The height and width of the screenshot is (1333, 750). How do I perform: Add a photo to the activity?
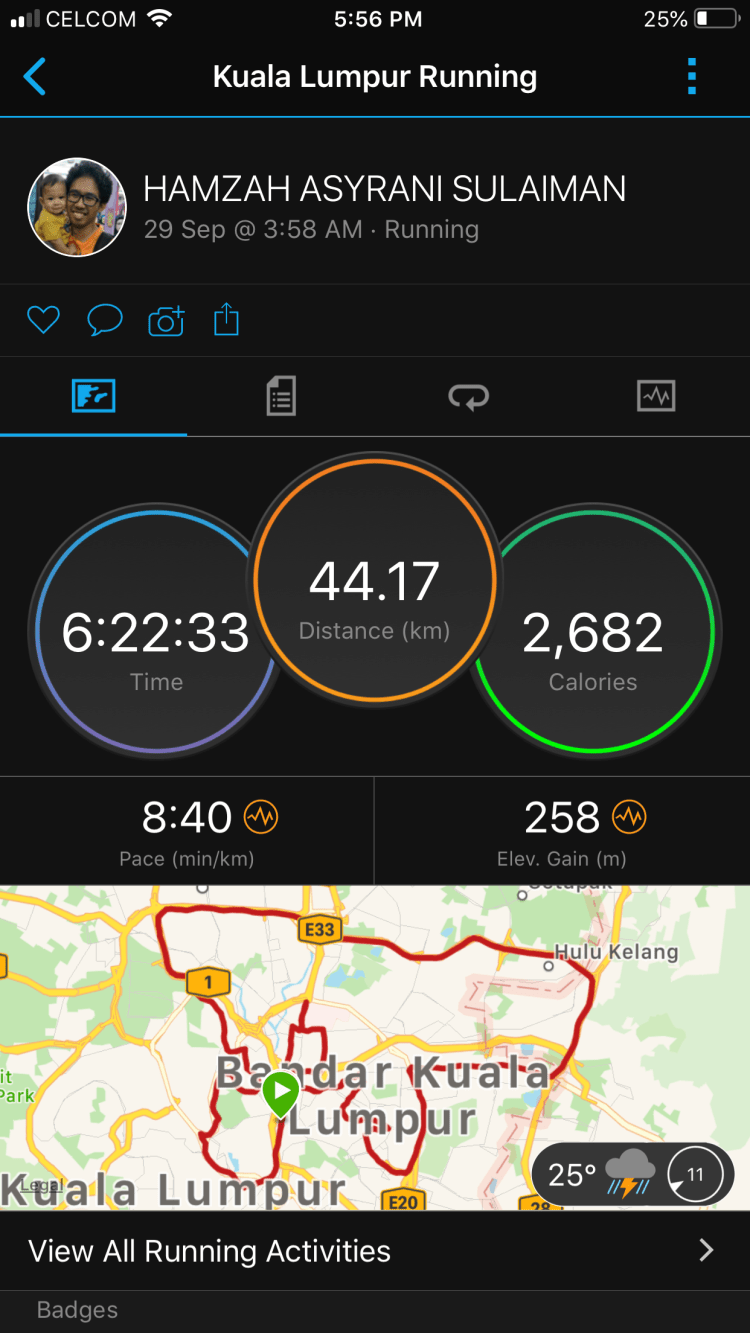[166, 320]
